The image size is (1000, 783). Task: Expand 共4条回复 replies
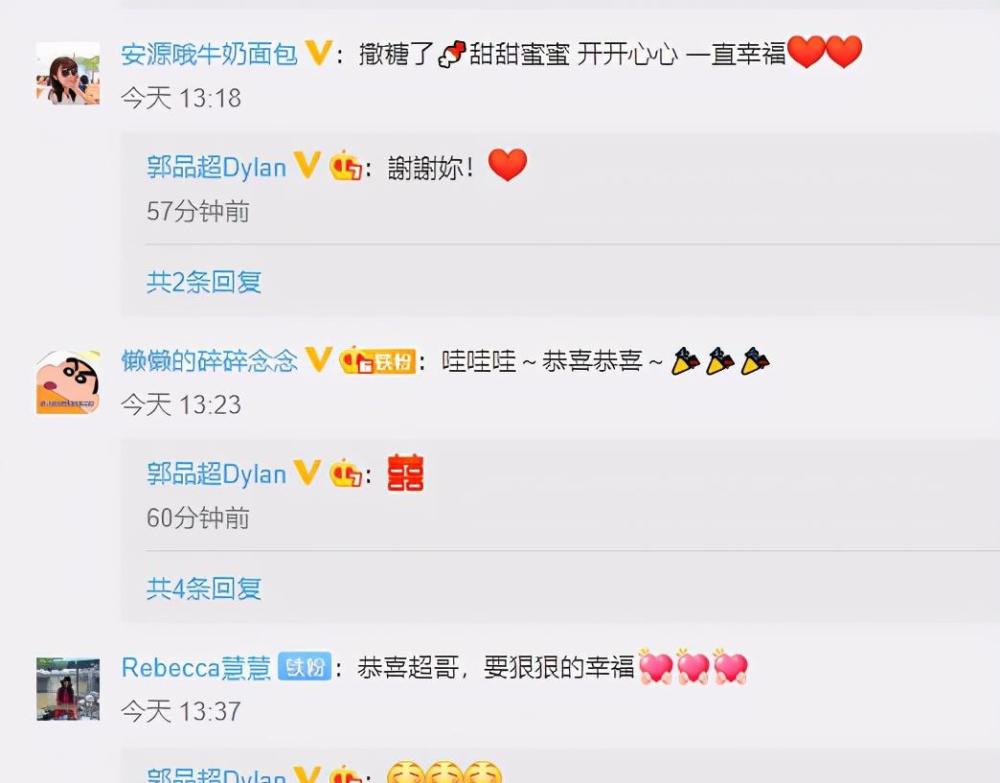point(204,589)
